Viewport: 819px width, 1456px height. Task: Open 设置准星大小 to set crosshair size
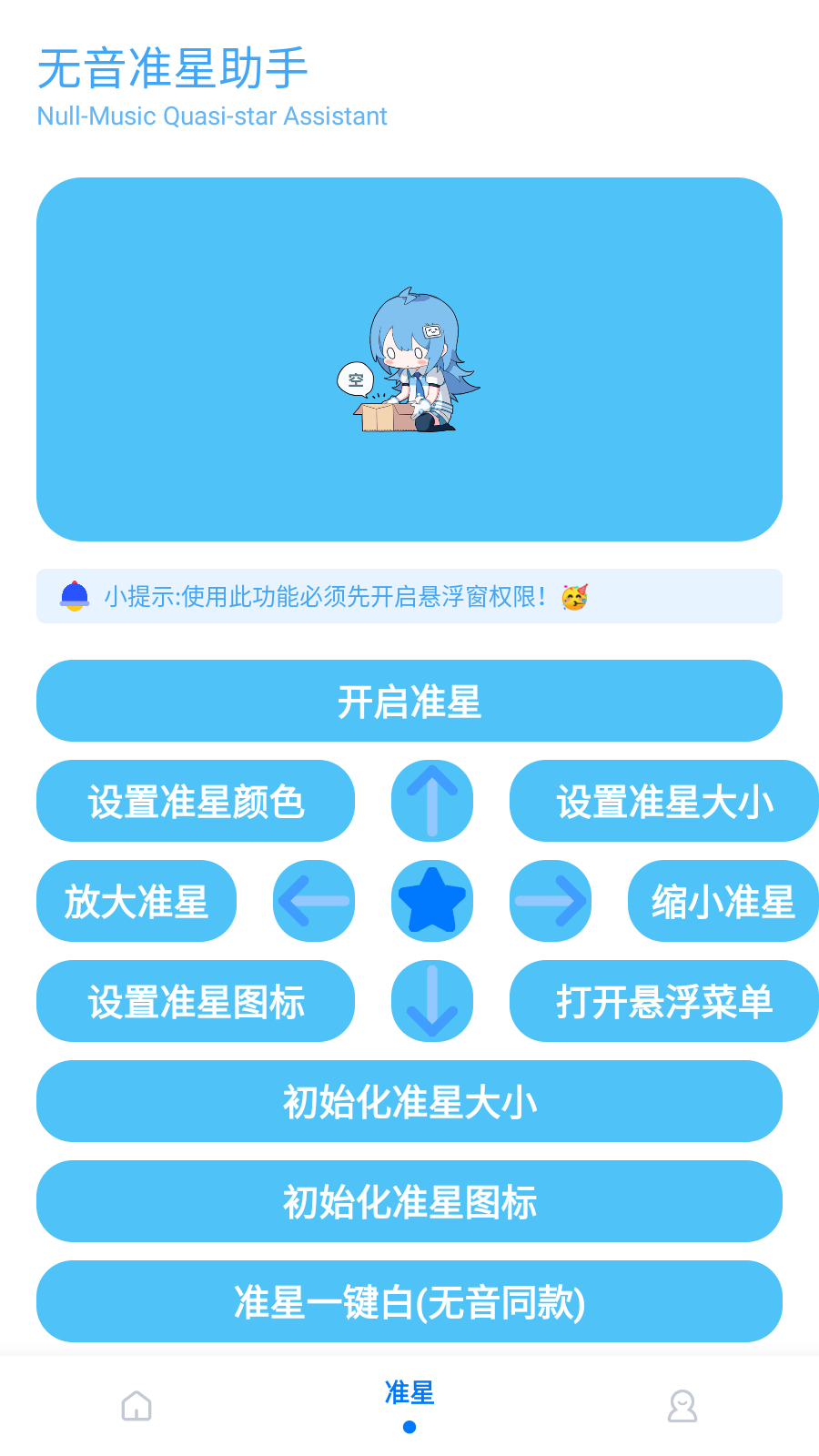[x=663, y=801]
